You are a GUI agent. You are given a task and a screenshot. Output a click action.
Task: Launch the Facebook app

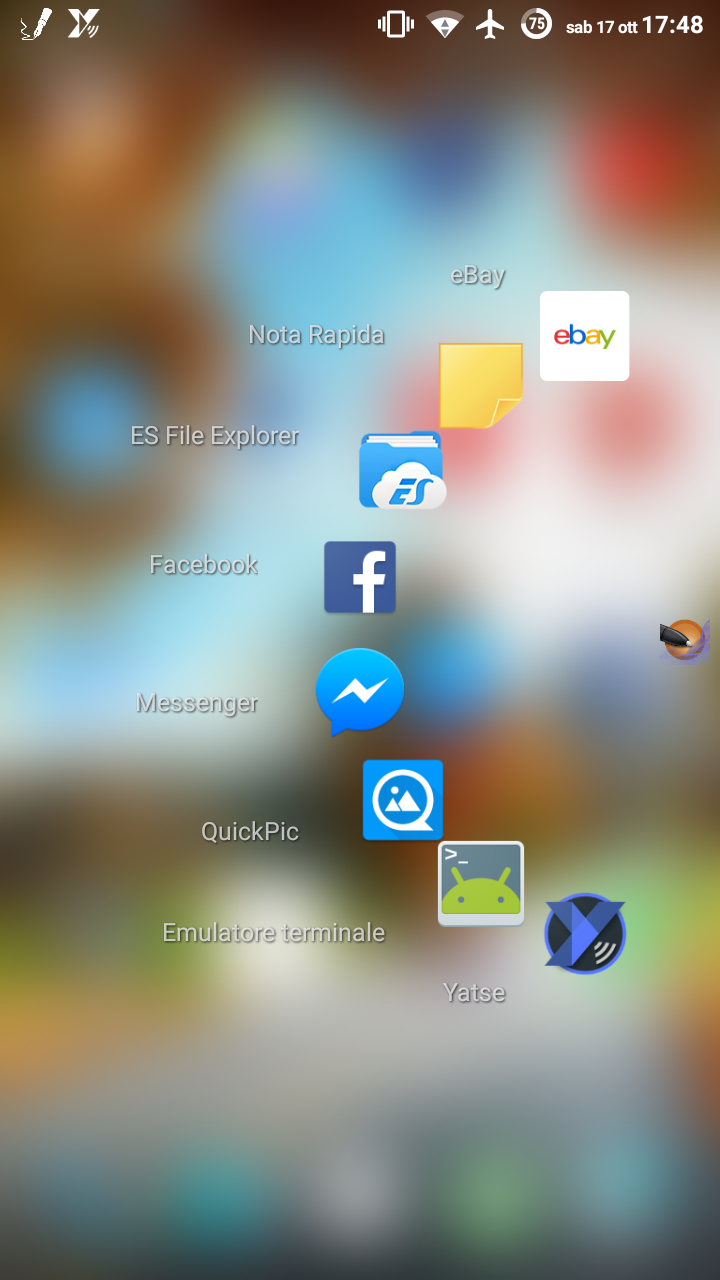[x=360, y=577]
